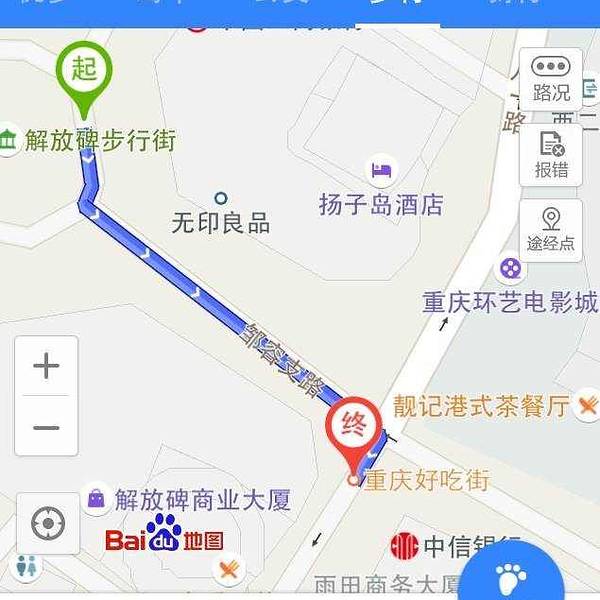Zoom out of the map
Image resolution: width=600 pixels, height=600 pixels.
(46, 426)
